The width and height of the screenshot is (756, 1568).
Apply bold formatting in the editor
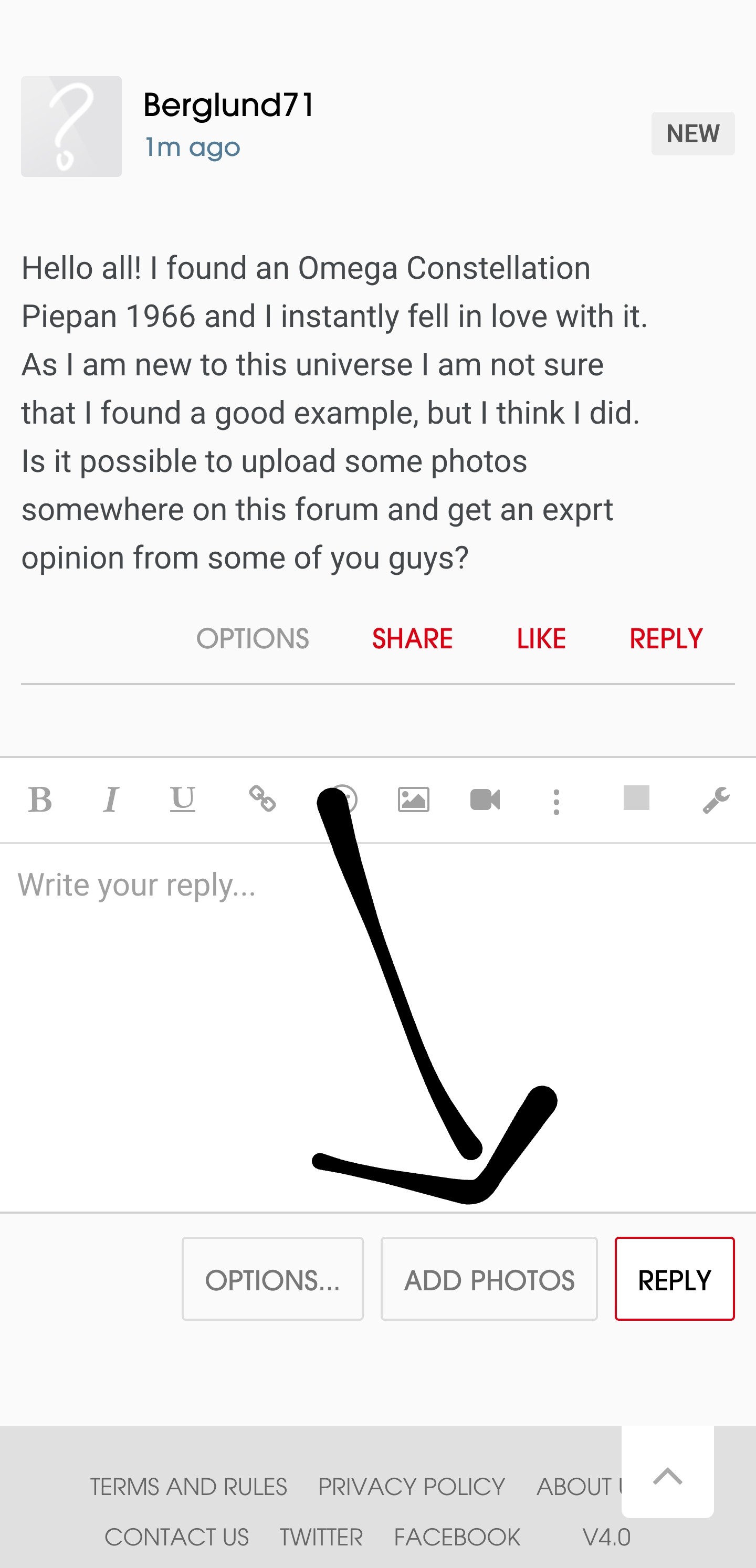[40, 800]
